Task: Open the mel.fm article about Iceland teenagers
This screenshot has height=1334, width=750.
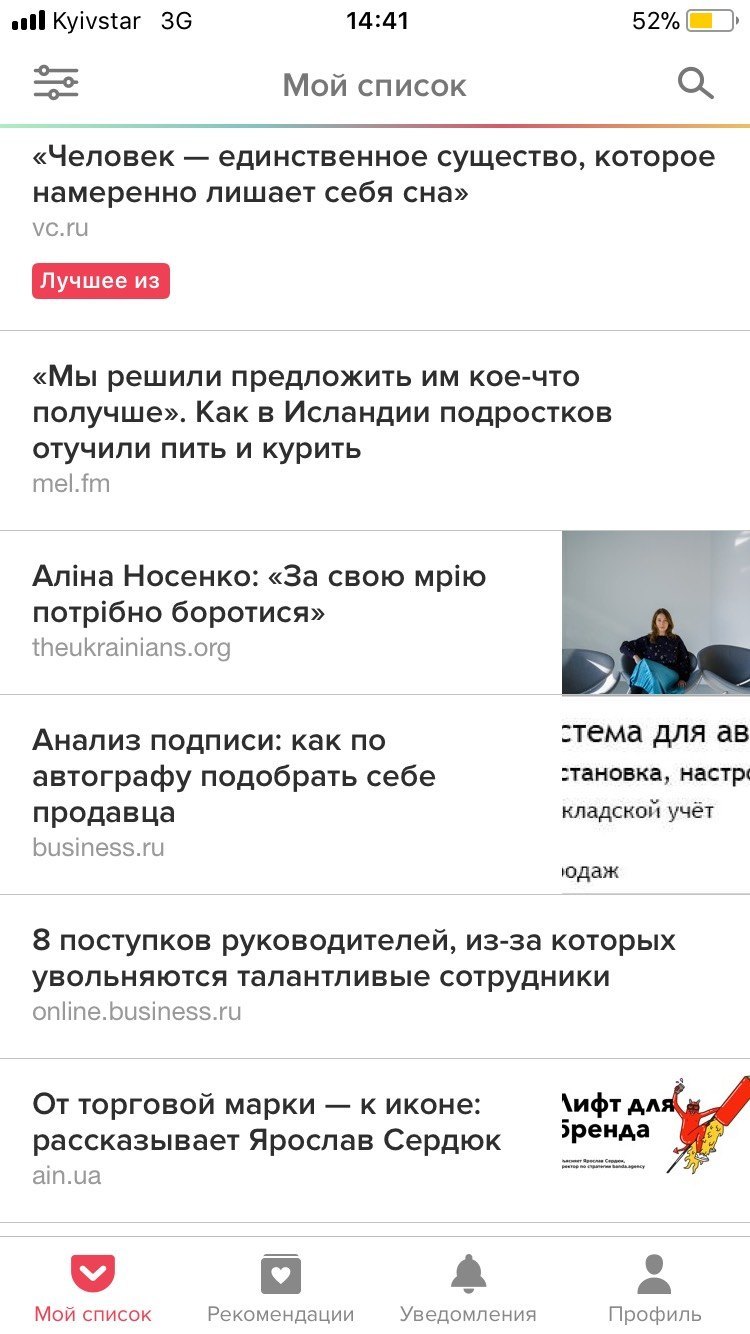Action: click(x=322, y=412)
